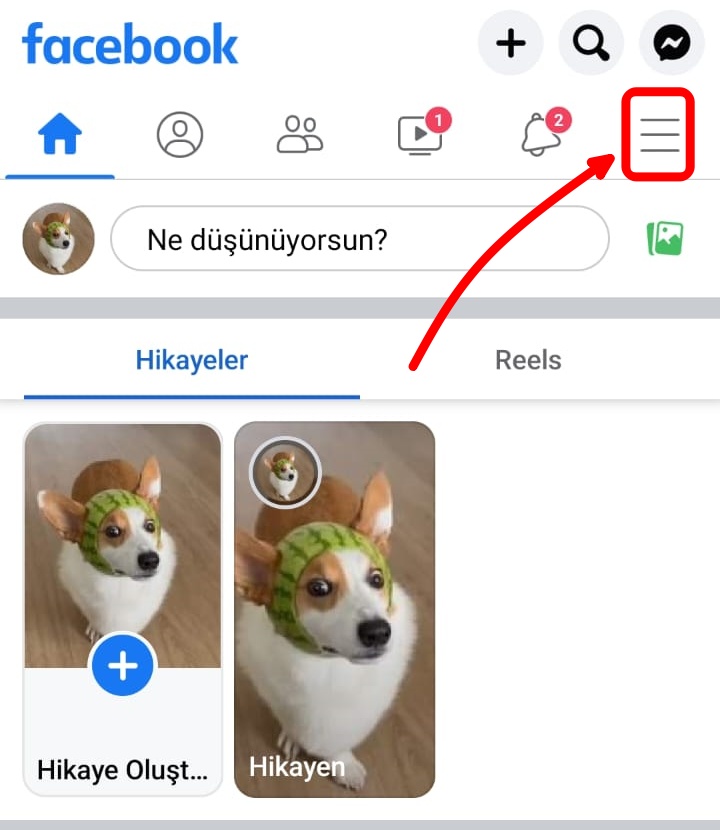720x830 pixels.
Task: Open Messenger chats
Action: tap(671, 43)
